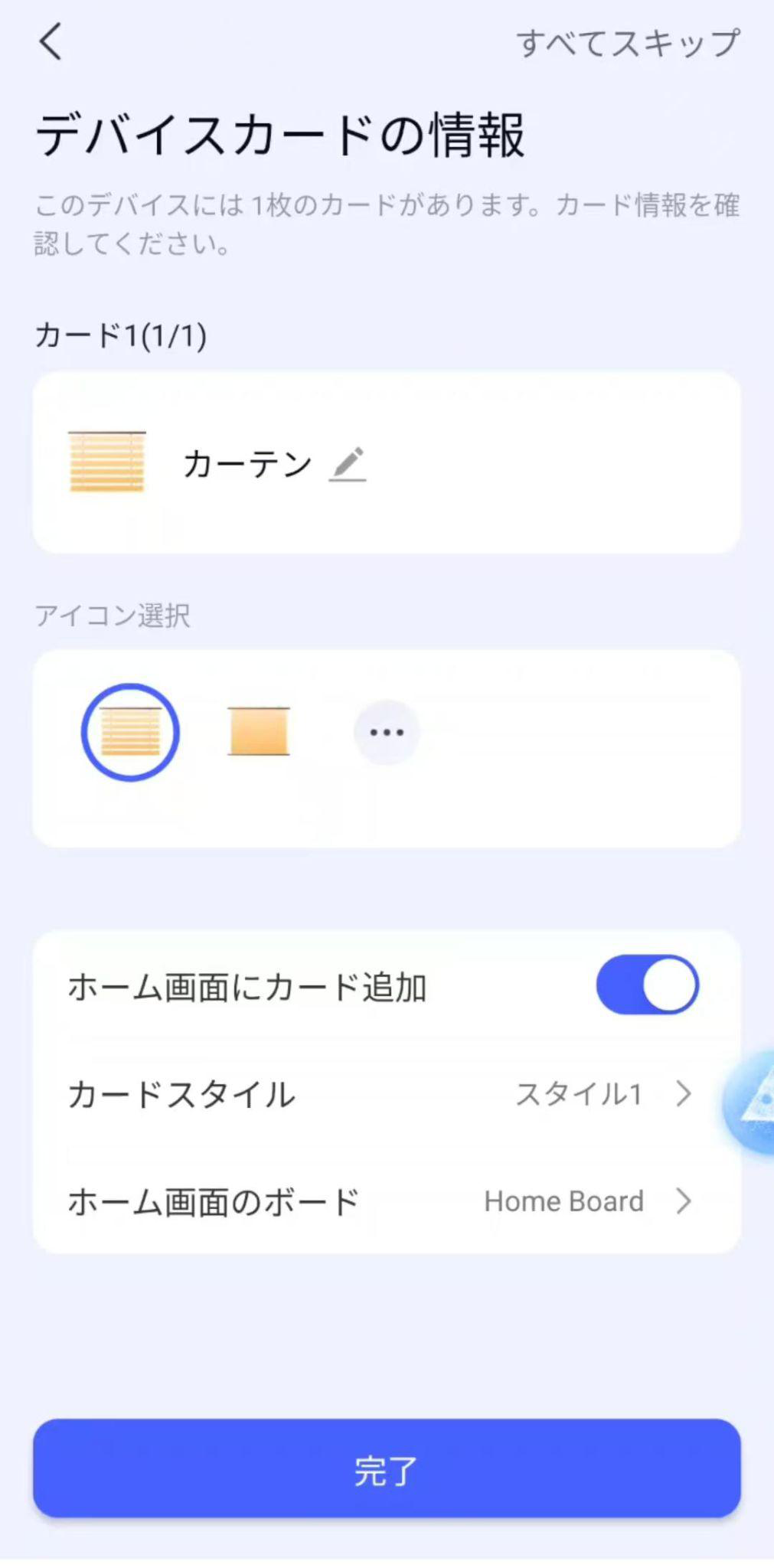This screenshot has height=1568, width=774.
Task: Select the venetian blind icon
Action: (x=130, y=732)
